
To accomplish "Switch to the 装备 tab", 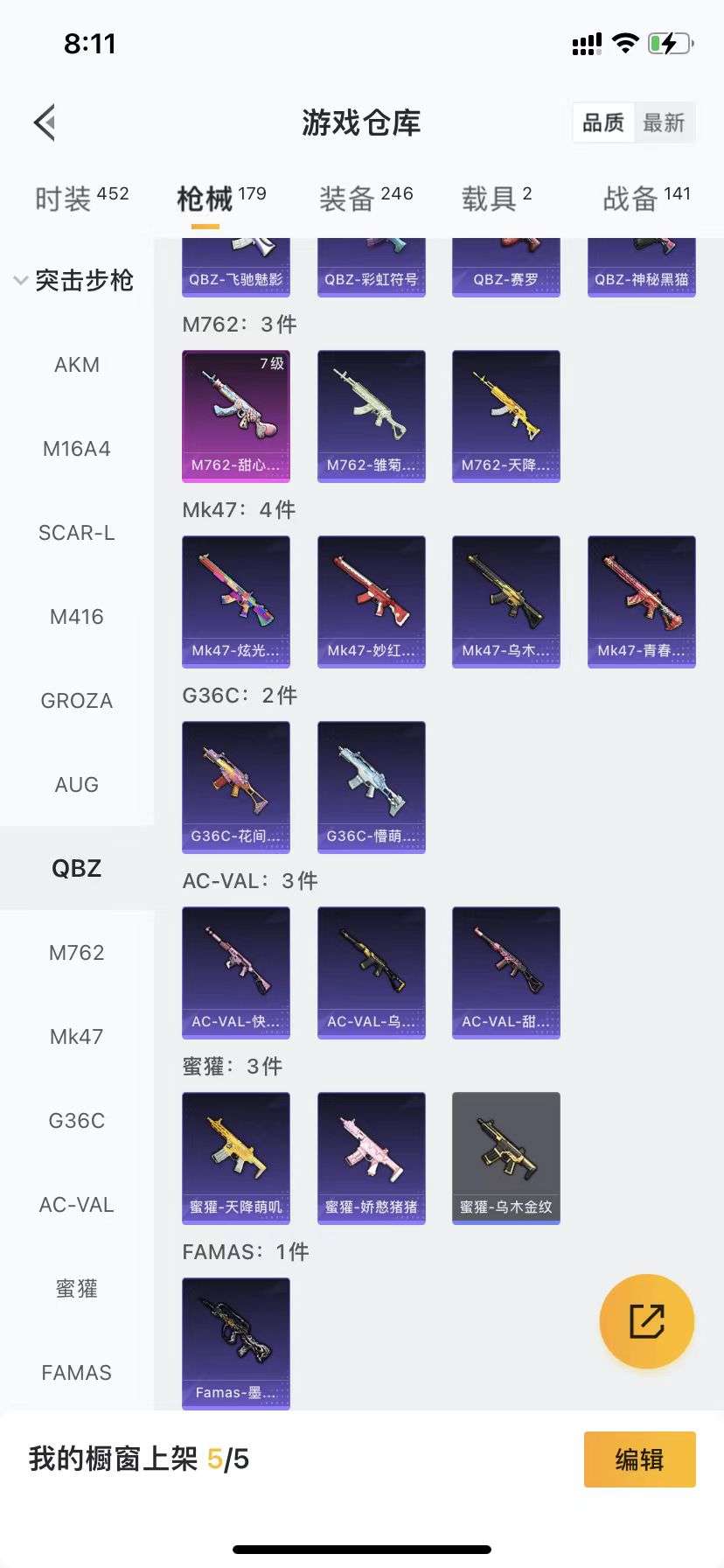I will coord(365,199).
